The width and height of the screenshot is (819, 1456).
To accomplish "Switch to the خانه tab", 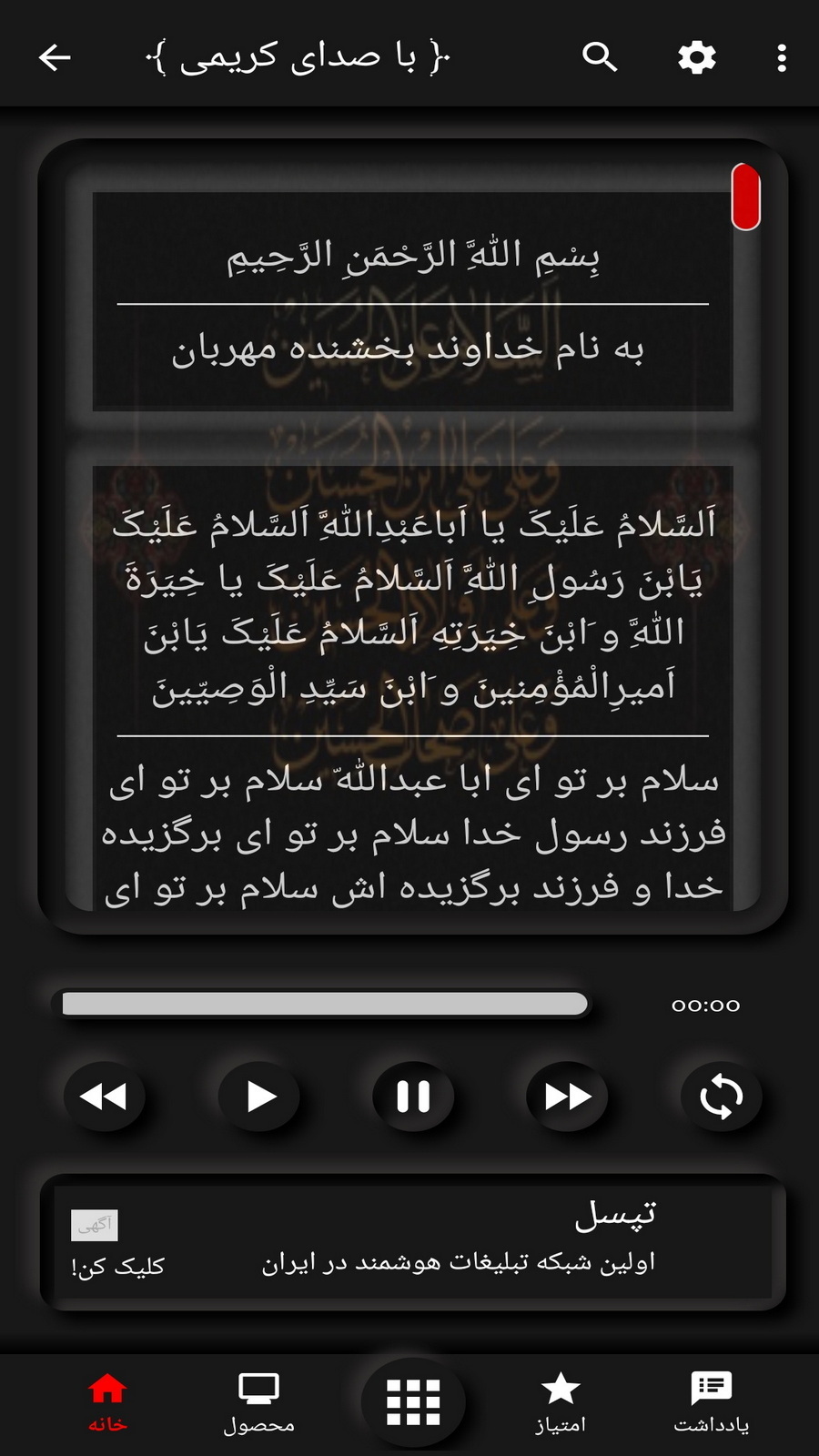I will click(x=107, y=1403).
